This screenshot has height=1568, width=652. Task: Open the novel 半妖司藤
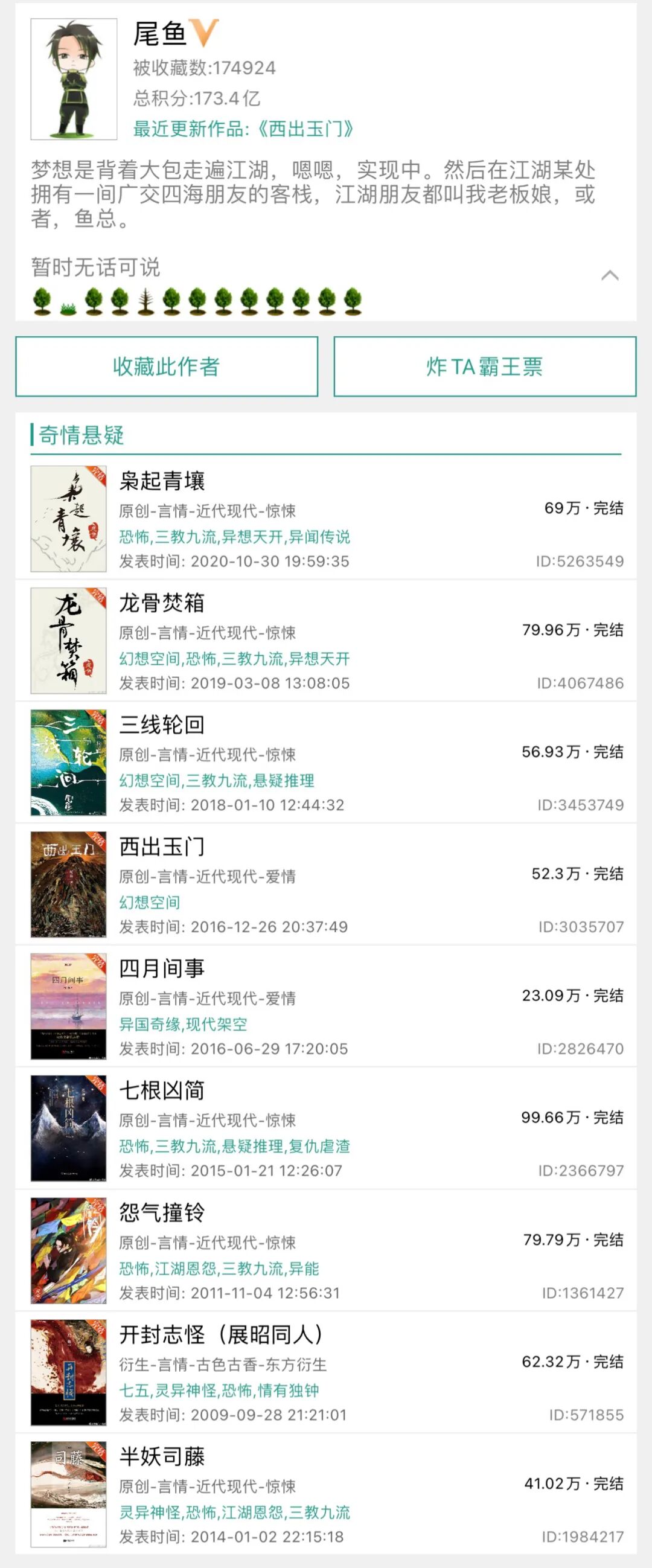(162, 1456)
